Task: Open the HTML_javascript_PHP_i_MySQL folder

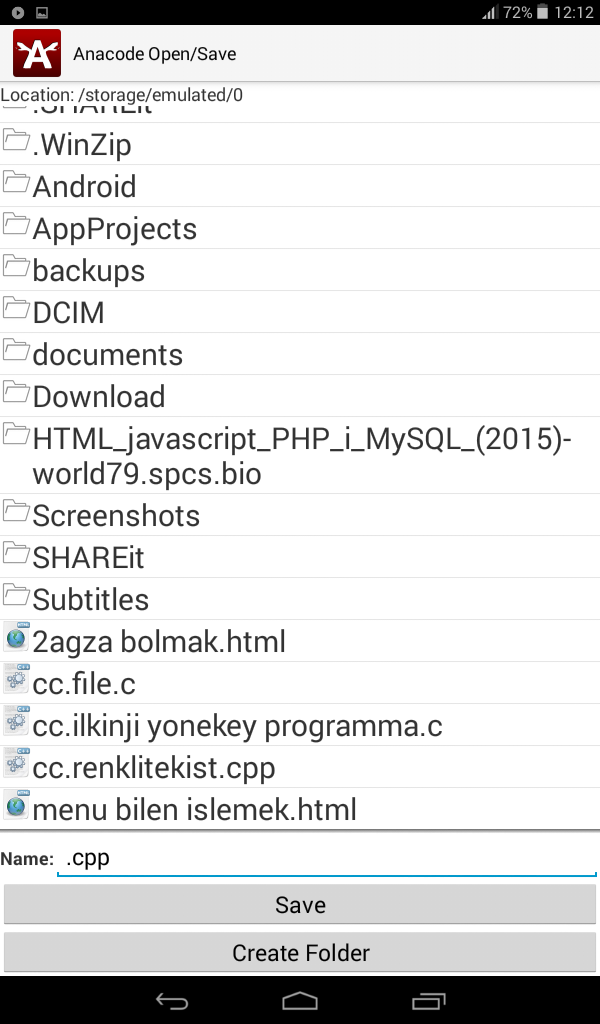Action: tap(300, 455)
